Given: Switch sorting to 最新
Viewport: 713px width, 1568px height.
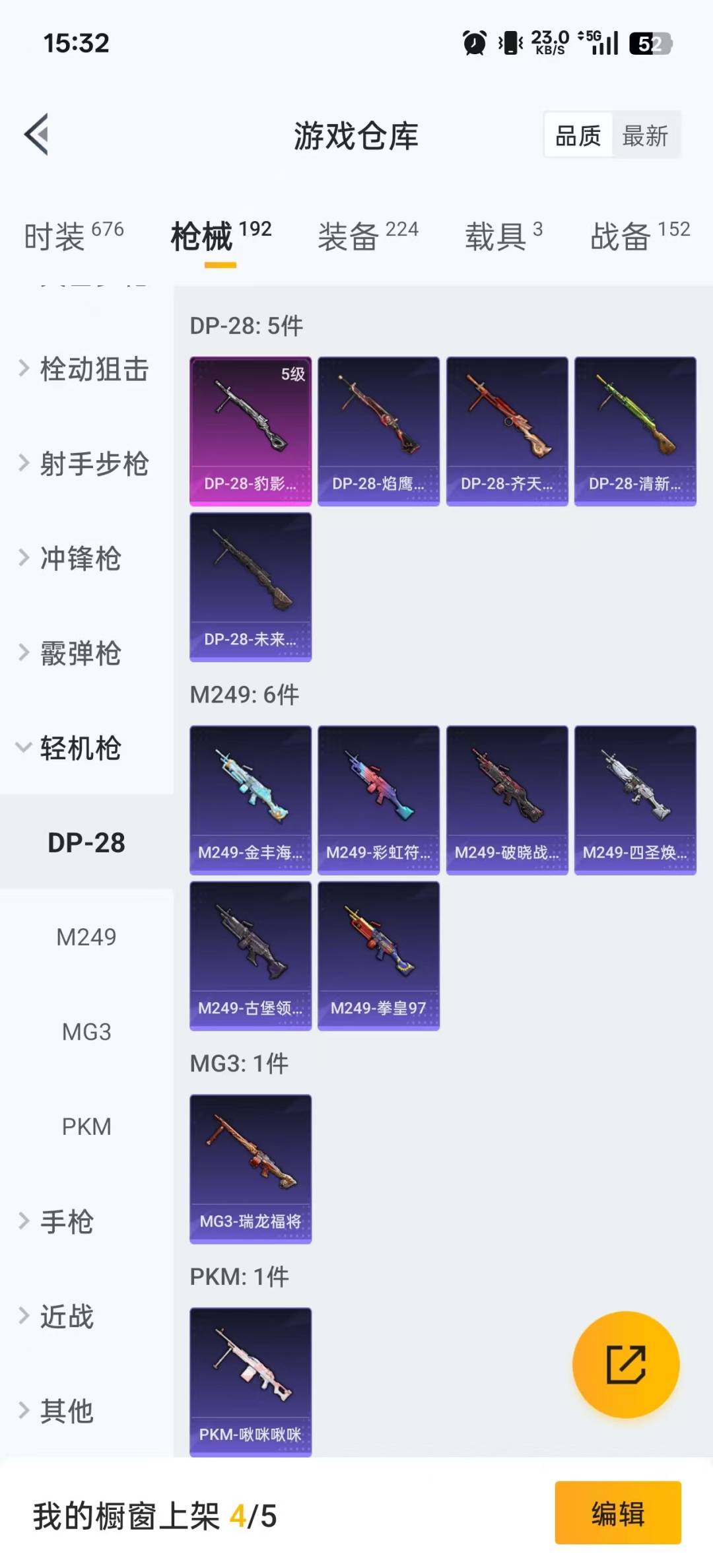Looking at the screenshot, I should tap(646, 135).
